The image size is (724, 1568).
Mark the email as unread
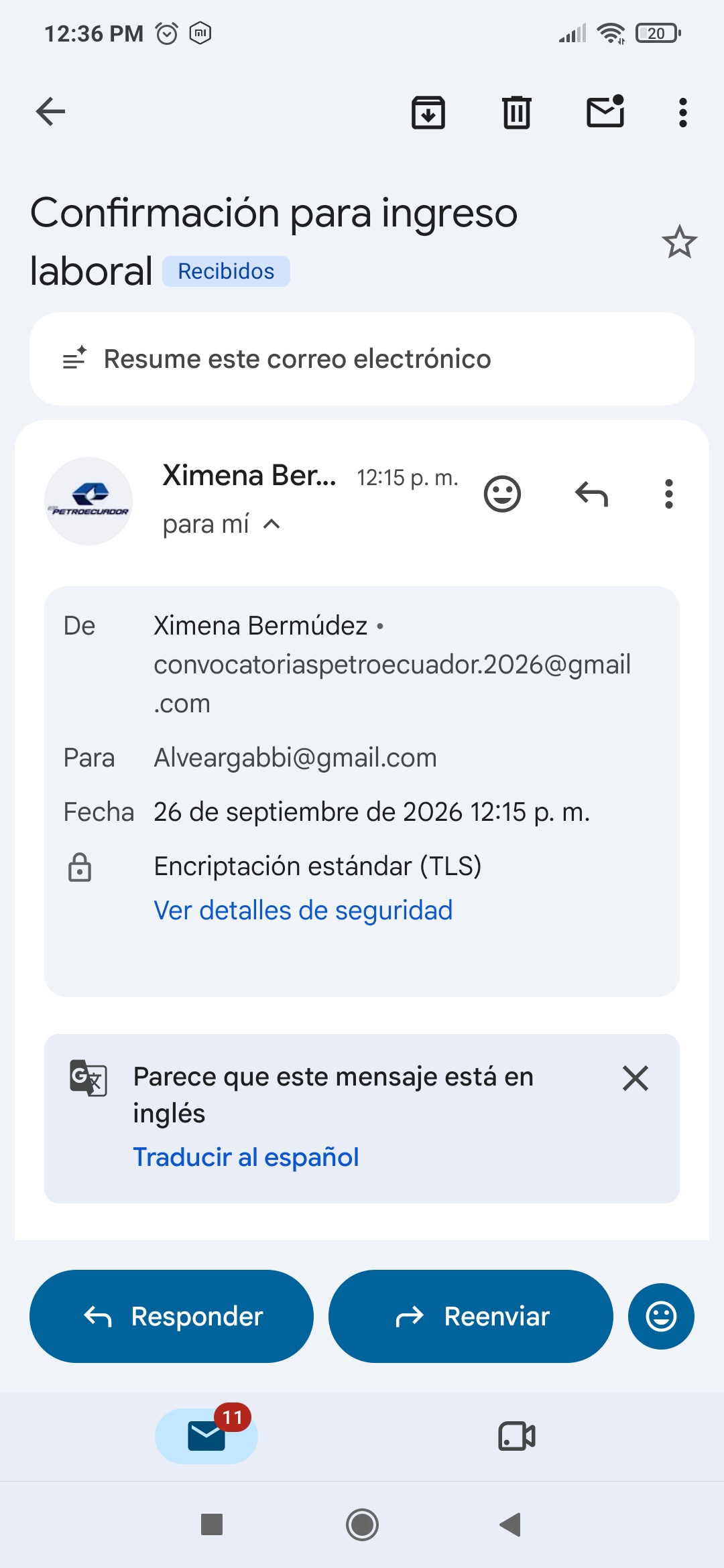click(x=606, y=111)
